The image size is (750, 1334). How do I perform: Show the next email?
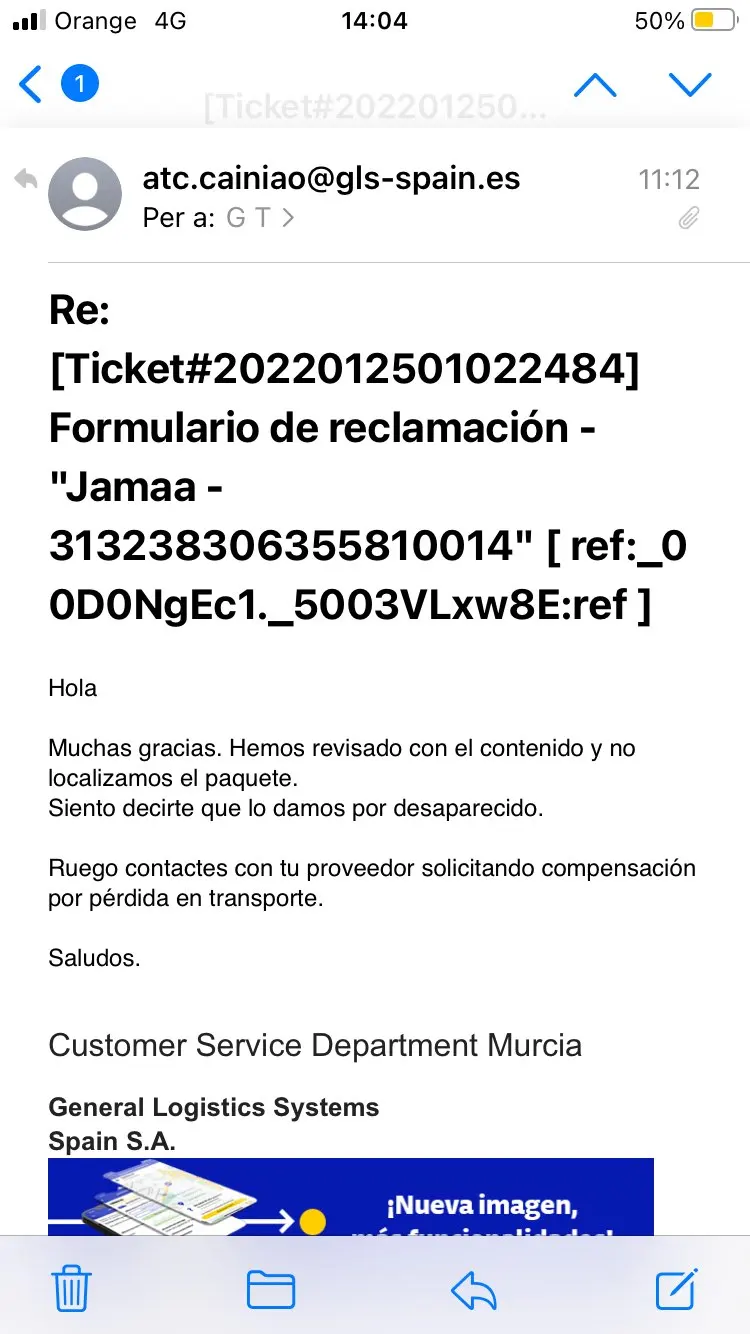coord(690,85)
